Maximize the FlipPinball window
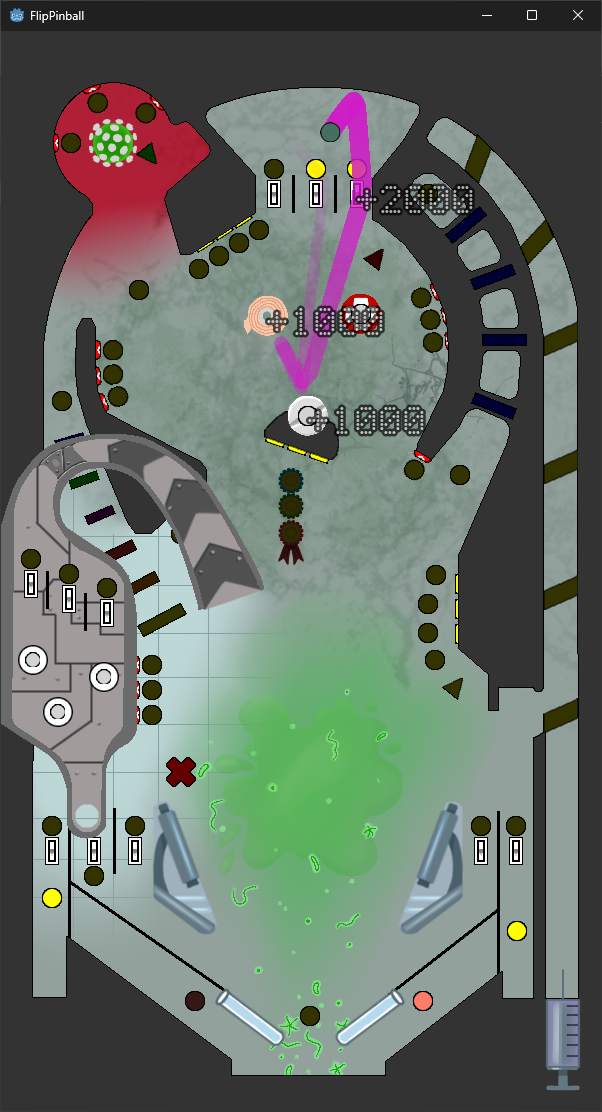Image resolution: width=602 pixels, height=1112 pixels. pyautogui.click(x=532, y=15)
